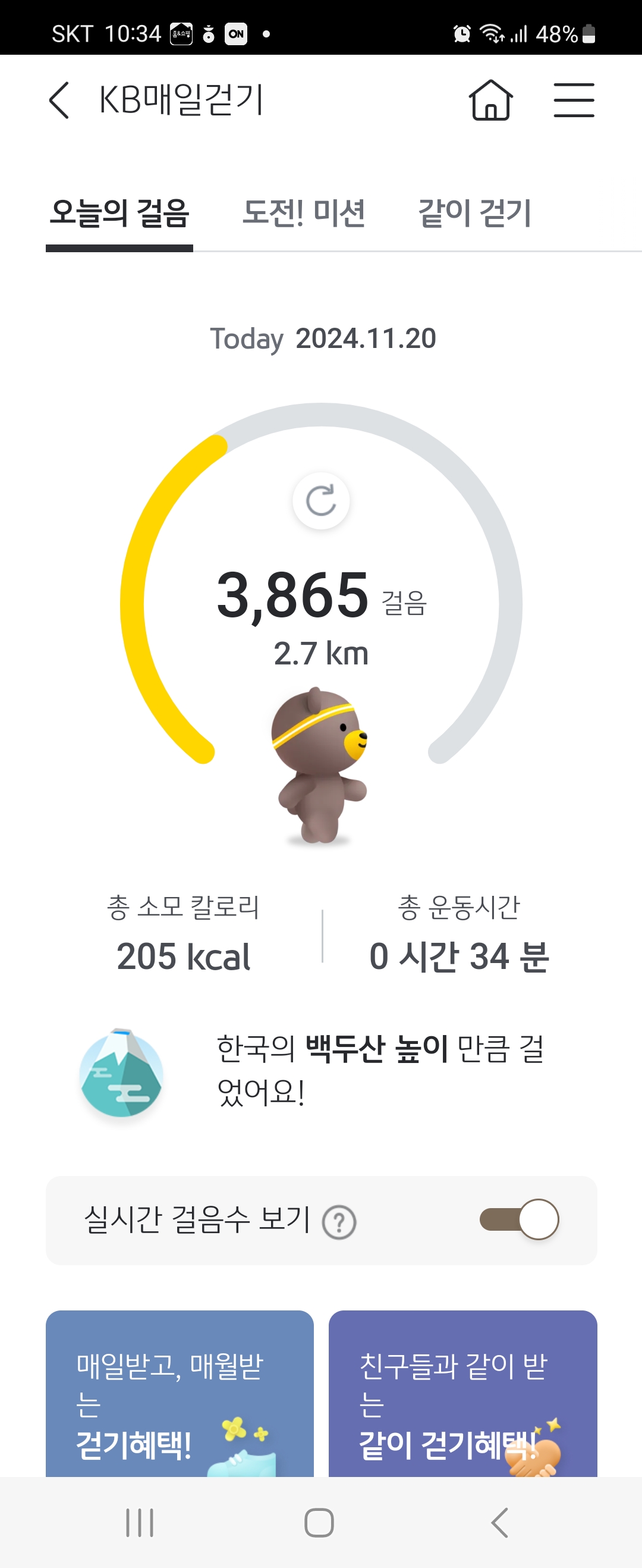
Task: Switch to the 같이 걷기 tab
Action: point(474,214)
